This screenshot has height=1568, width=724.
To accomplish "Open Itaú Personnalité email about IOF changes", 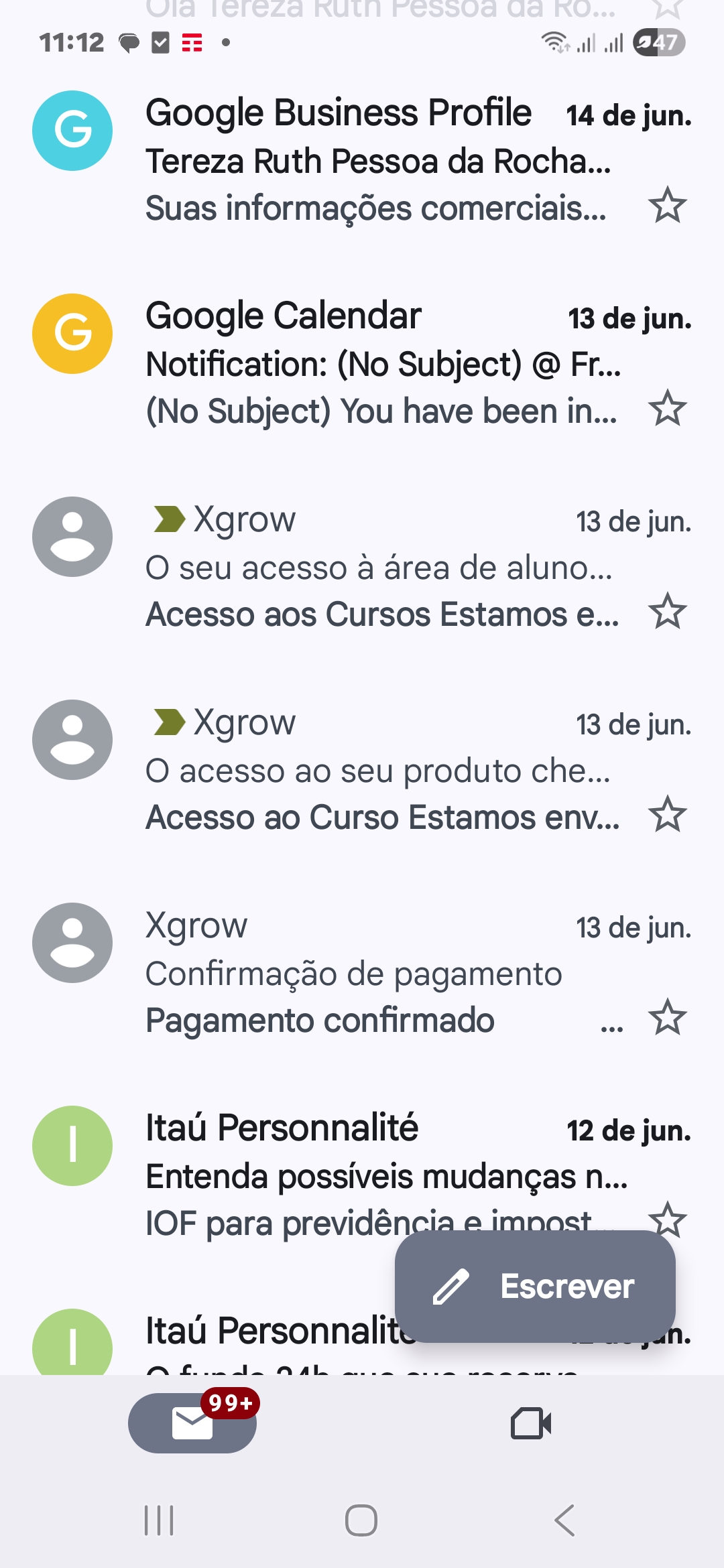I will pos(375,1177).
